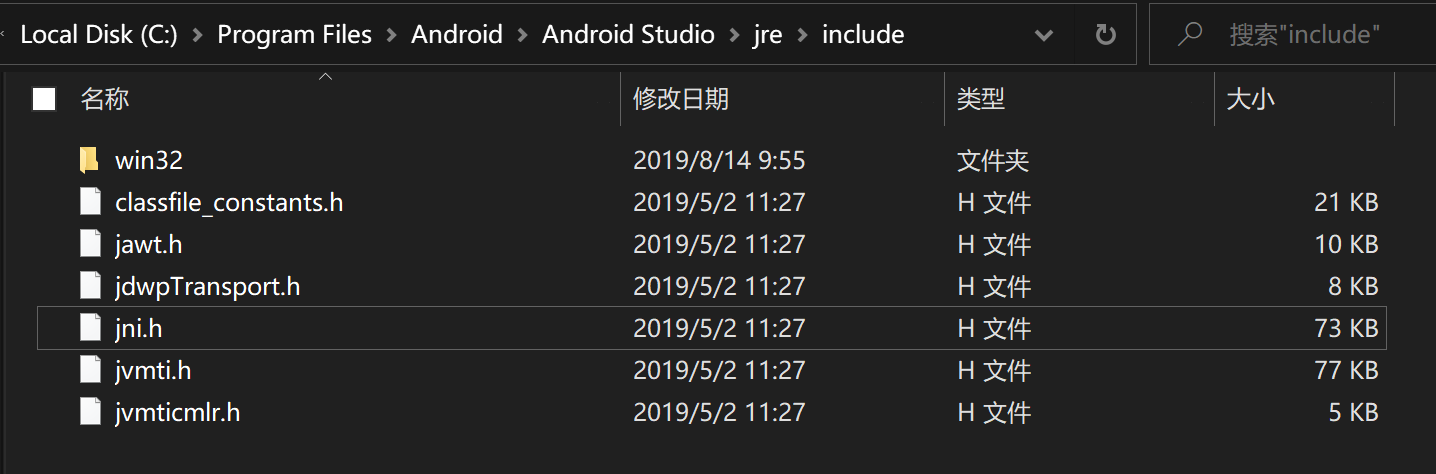
Task: Go to Local Disk (C:) in breadcrumb
Action: click(98, 35)
